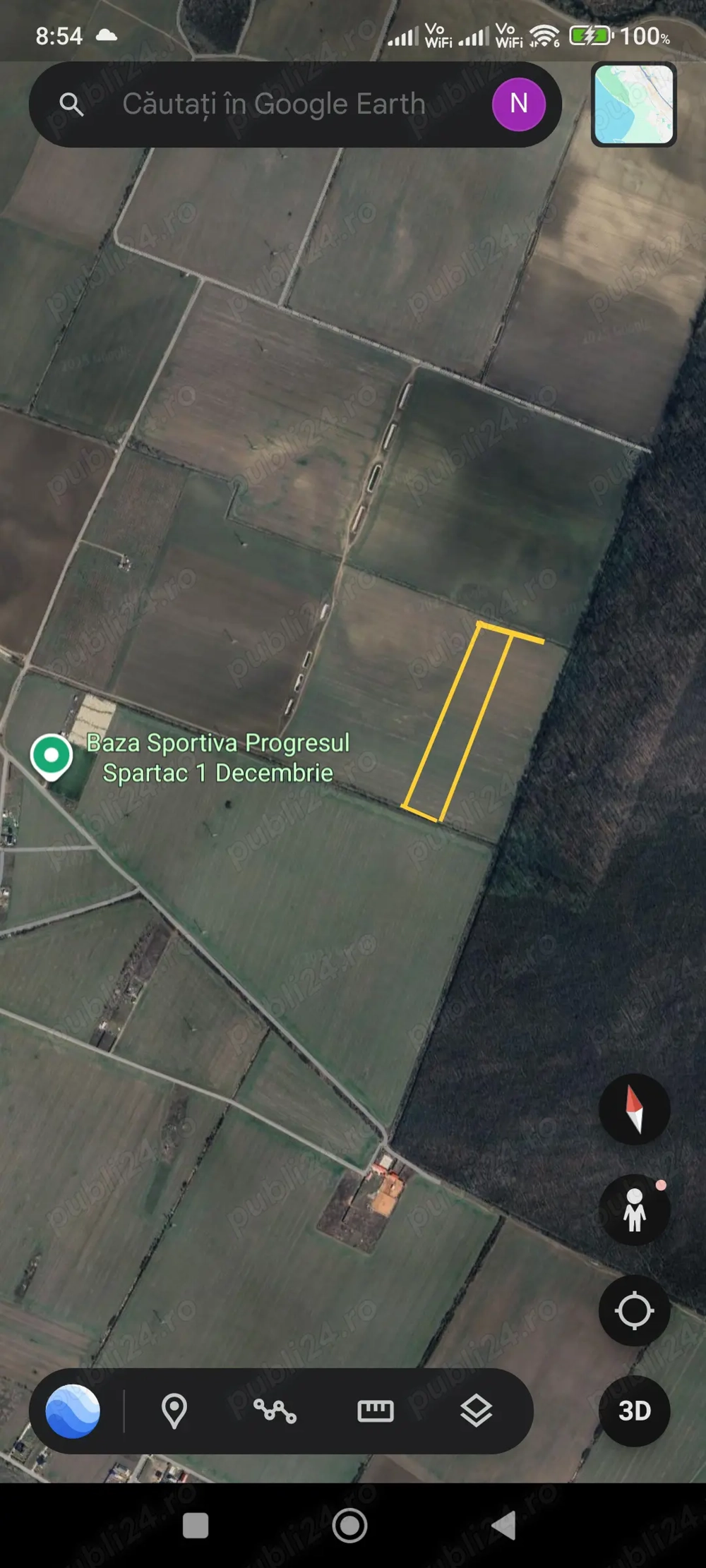
Task: Tap inside the Google Earth search bar
Action: coord(275,104)
